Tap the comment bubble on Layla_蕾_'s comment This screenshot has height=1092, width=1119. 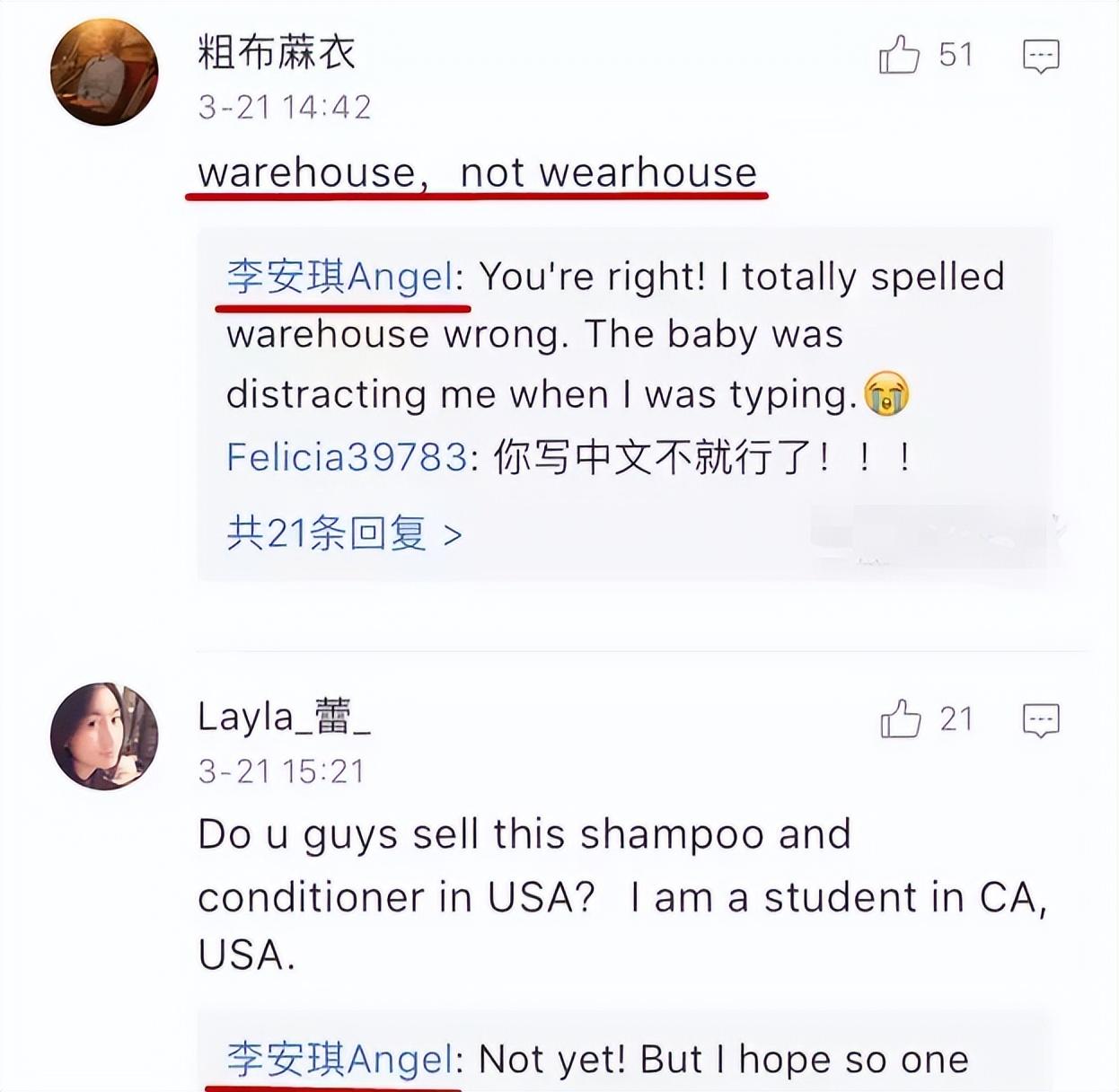1041,720
